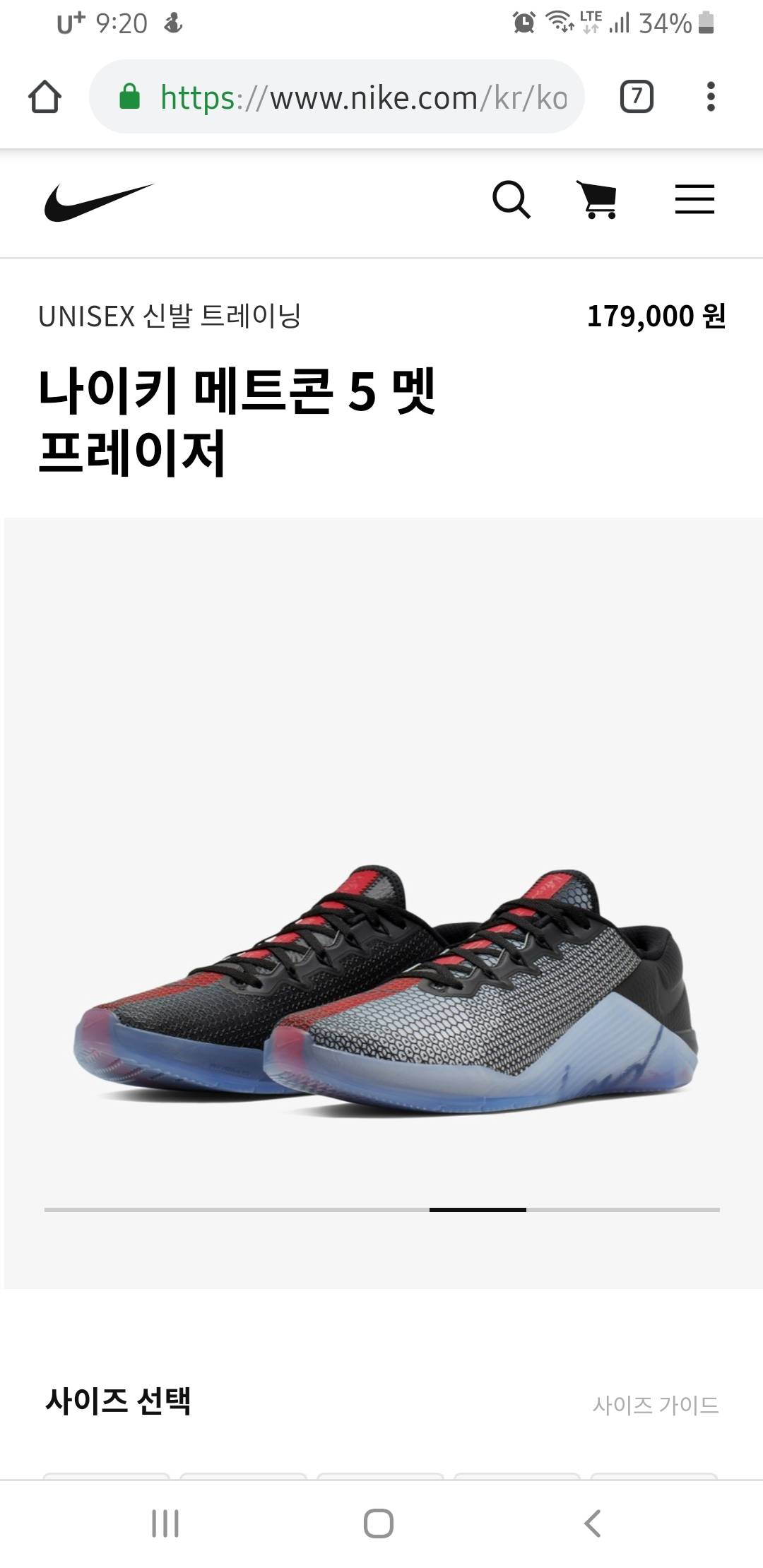Open the Nike hamburger menu
Image resolution: width=763 pixels, height=1568 pixels.
pyautogui.click(x=694, y=200)
